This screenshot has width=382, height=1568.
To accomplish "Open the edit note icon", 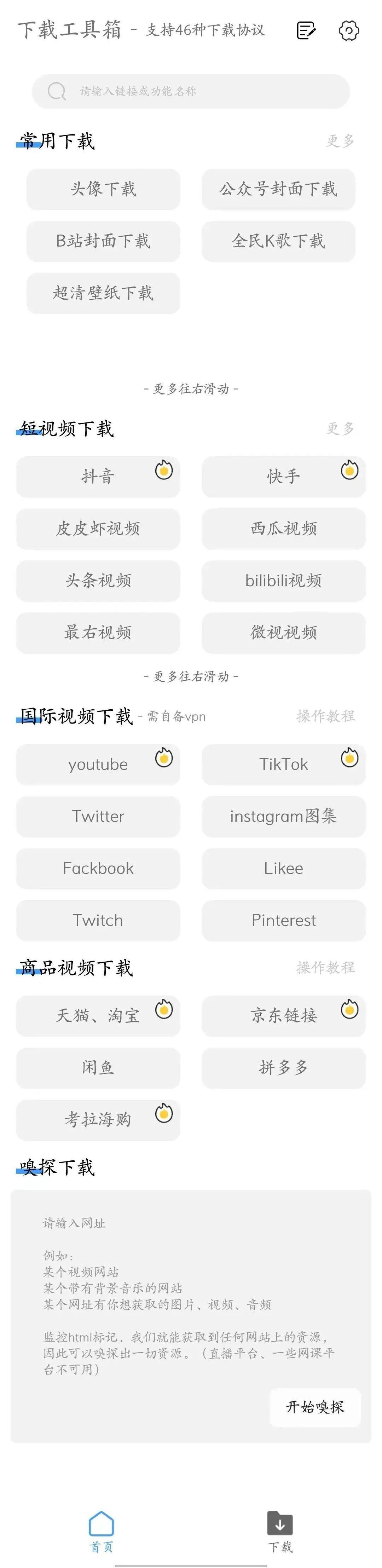I will coord(306,30).
